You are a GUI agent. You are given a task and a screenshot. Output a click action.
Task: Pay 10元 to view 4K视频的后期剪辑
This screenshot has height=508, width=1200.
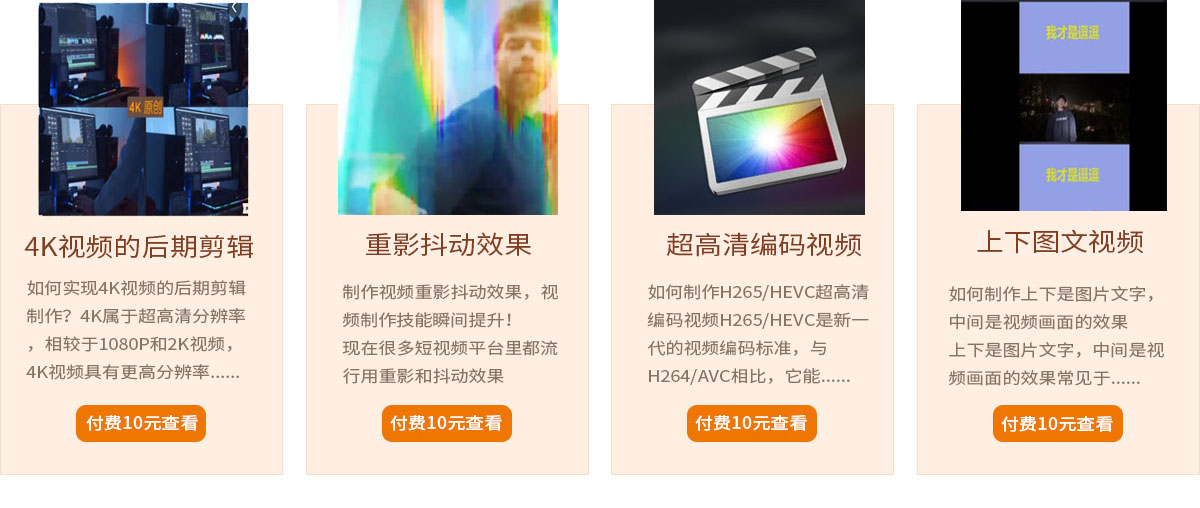141,423
